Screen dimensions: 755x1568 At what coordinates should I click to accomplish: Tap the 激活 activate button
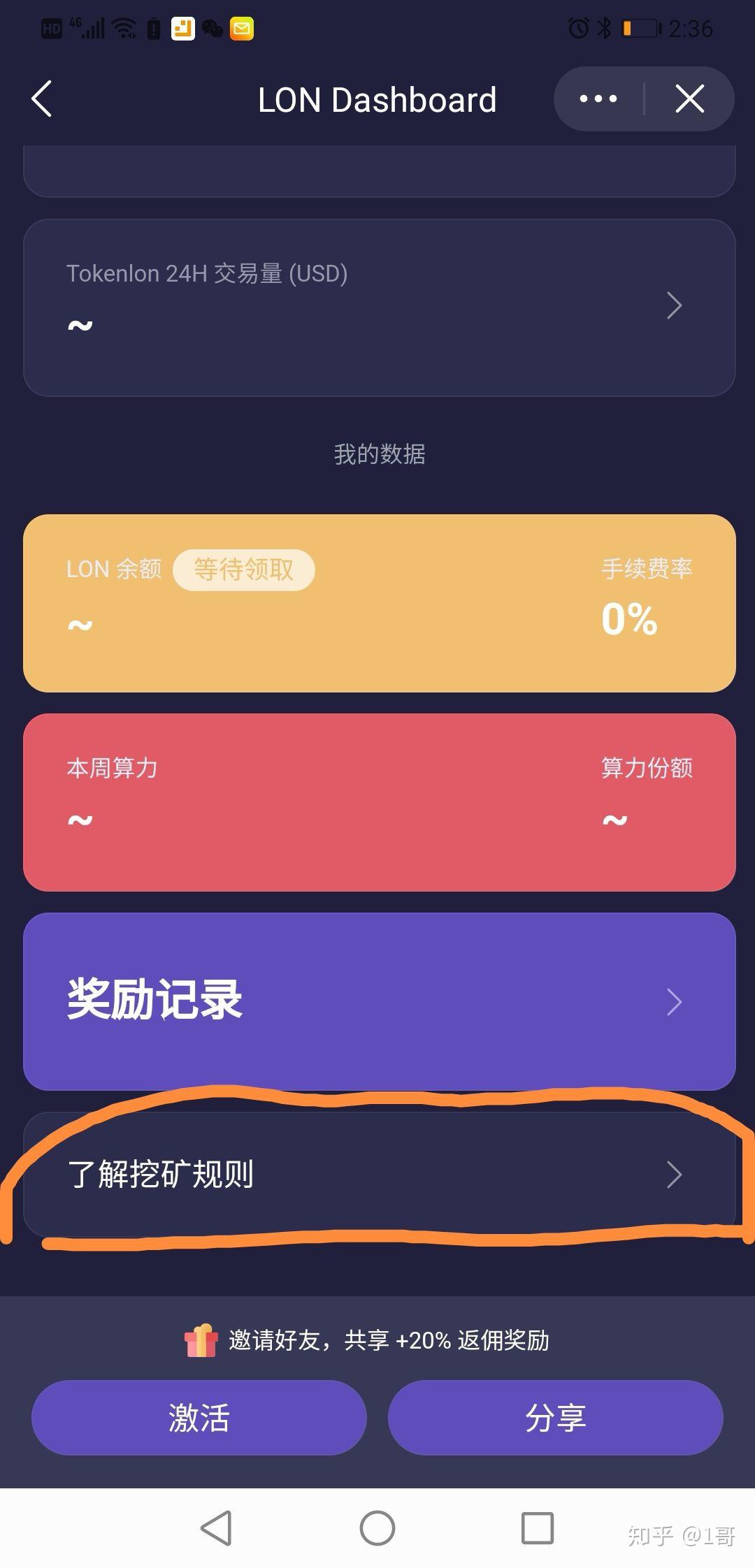[x=199, y=1417]
